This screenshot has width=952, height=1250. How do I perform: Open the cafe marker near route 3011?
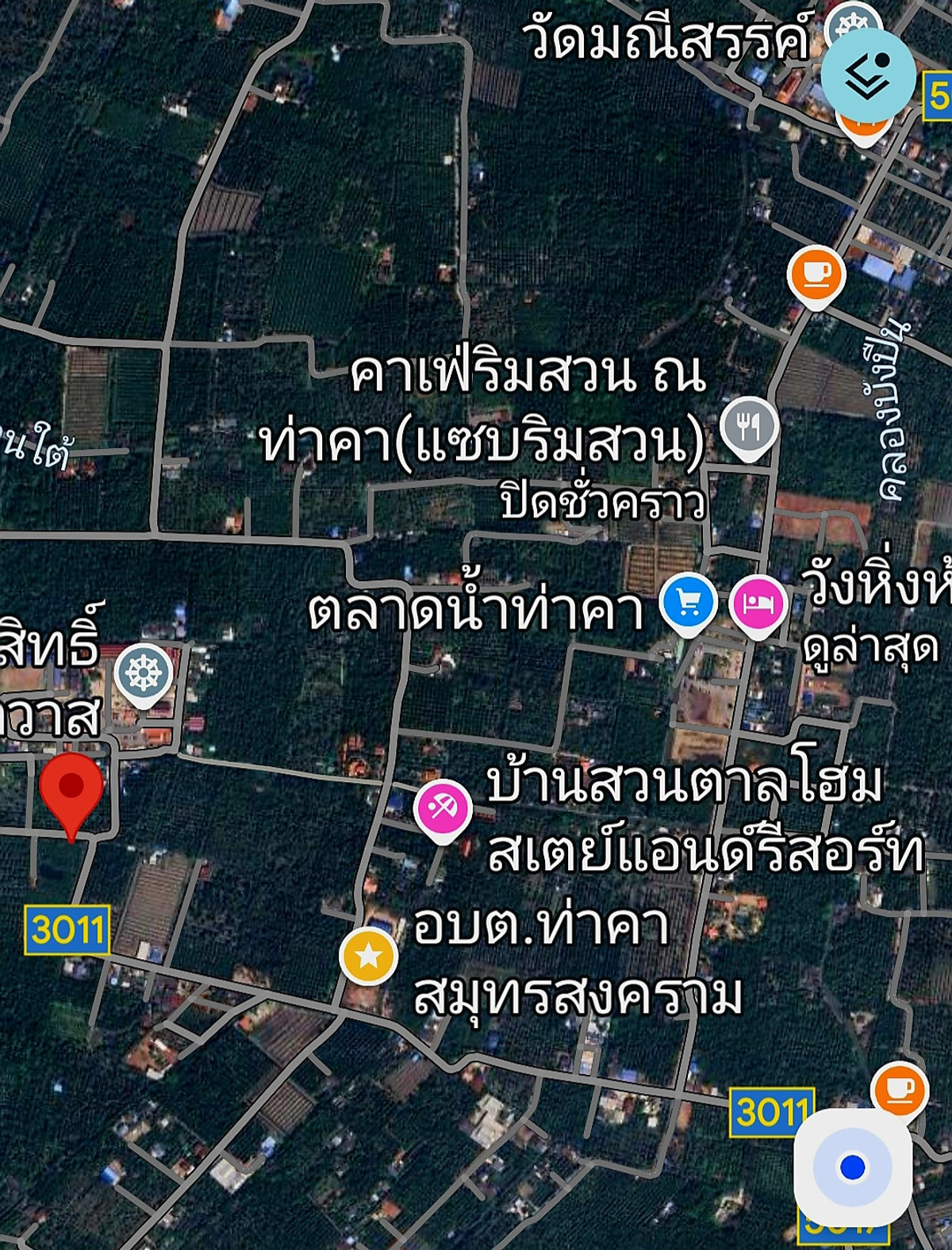pyautogui.click(x=898, y=1088)
